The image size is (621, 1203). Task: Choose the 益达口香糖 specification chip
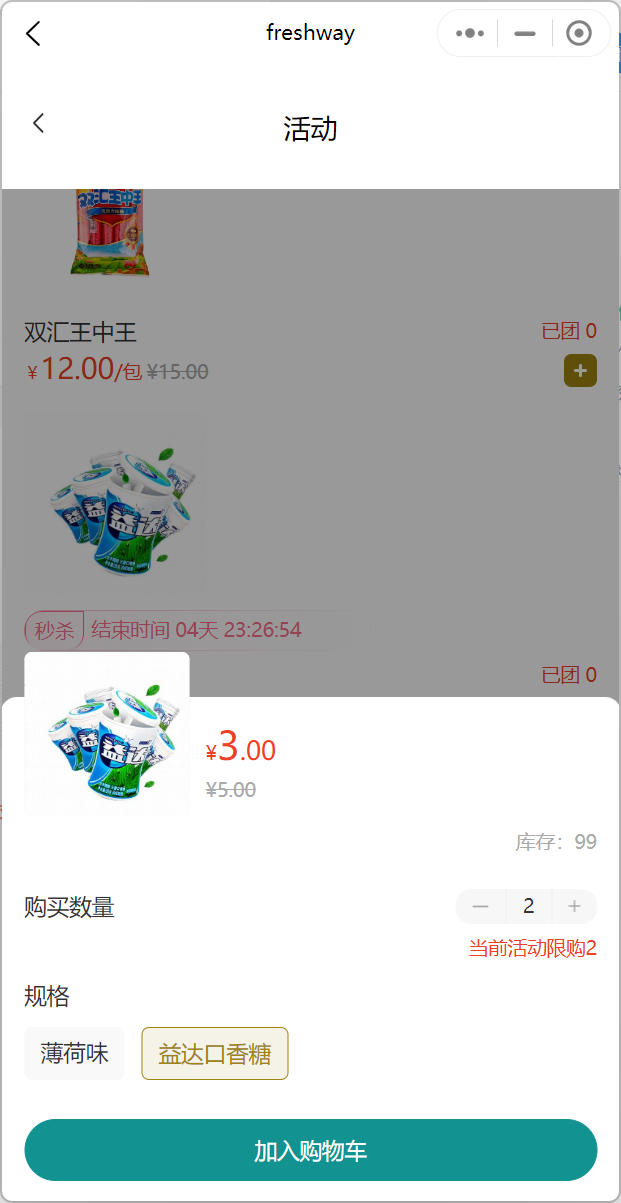click(x=215, y=1054)
